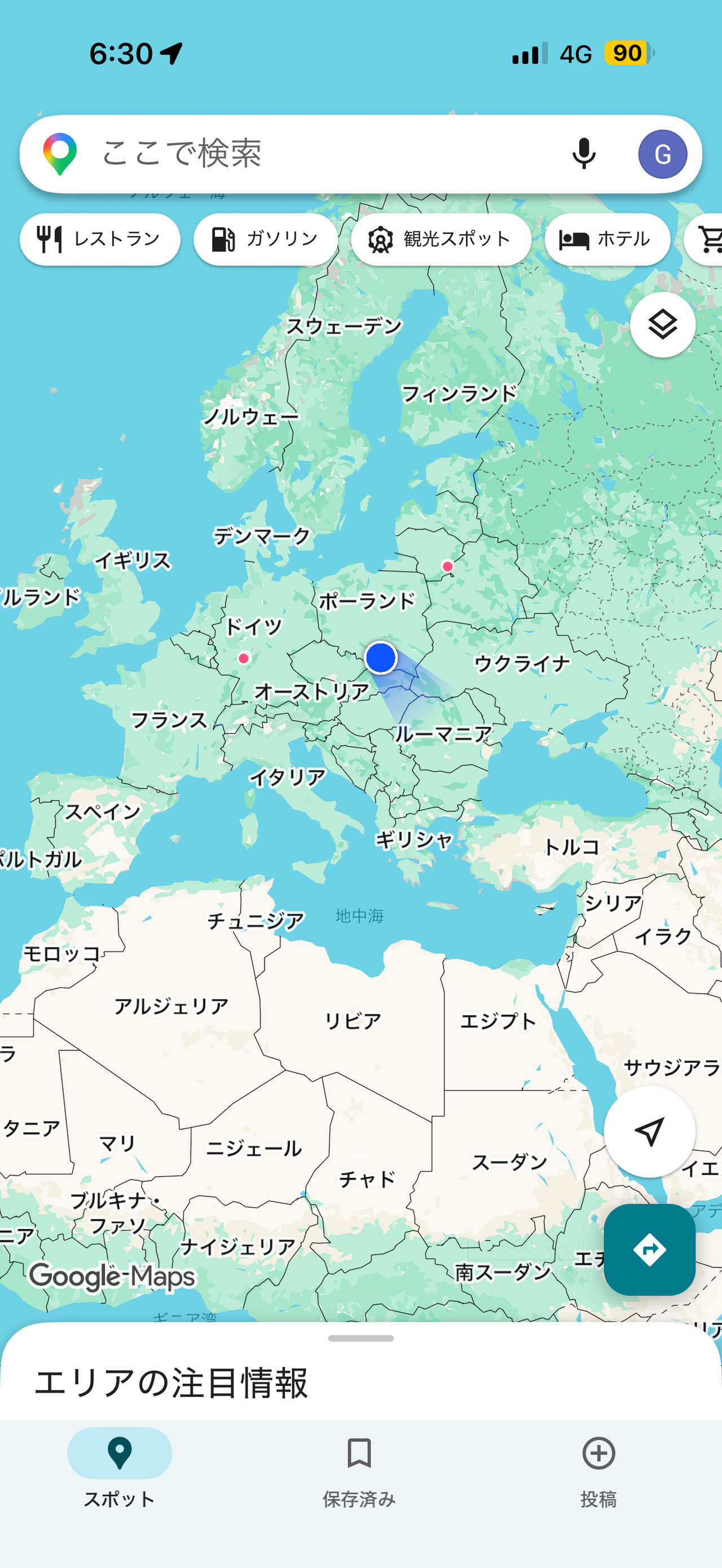Center the map on my location
The height and width of the screenshot is (1568, 722).
pyautogui.click(x=650, y=1132)
